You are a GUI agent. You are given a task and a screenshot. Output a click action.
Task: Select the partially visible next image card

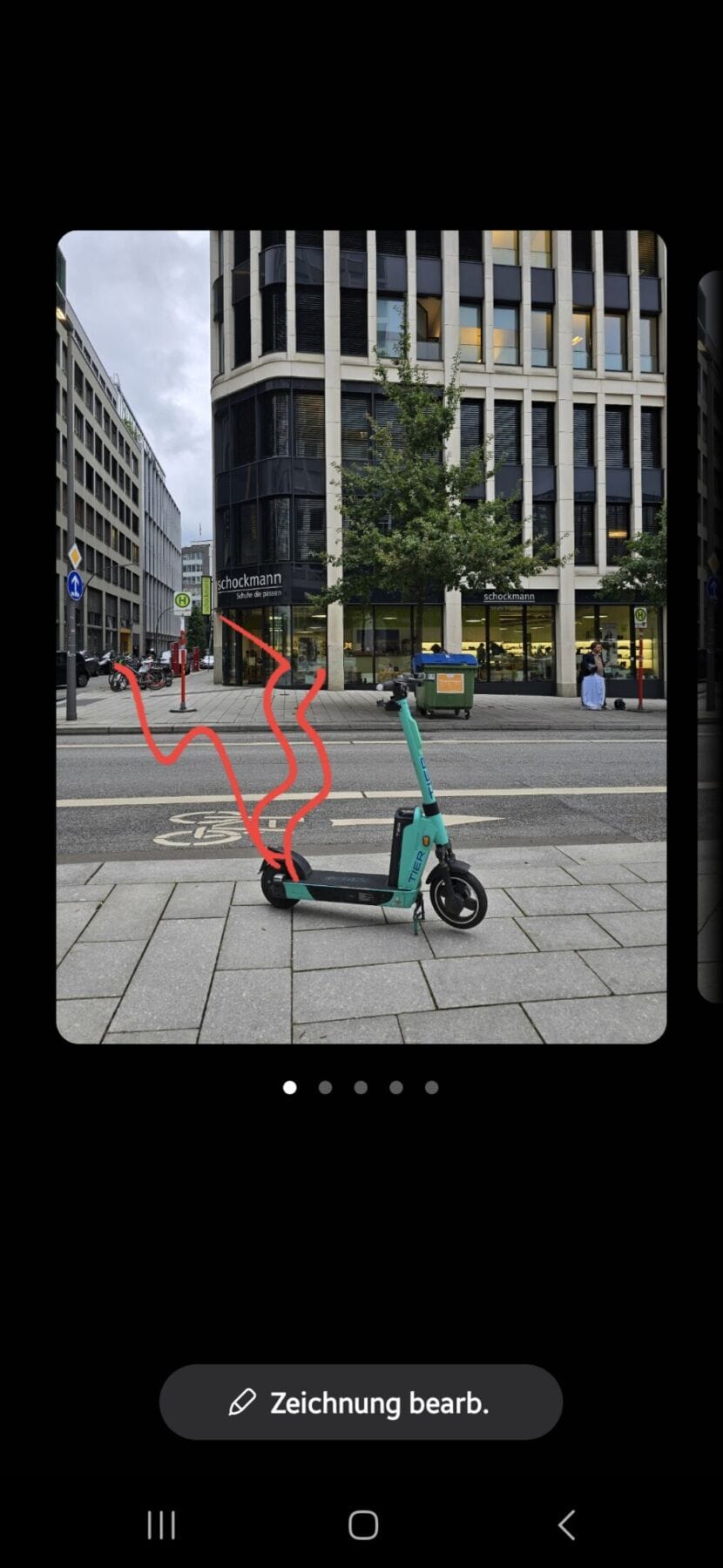pos(711,636)
